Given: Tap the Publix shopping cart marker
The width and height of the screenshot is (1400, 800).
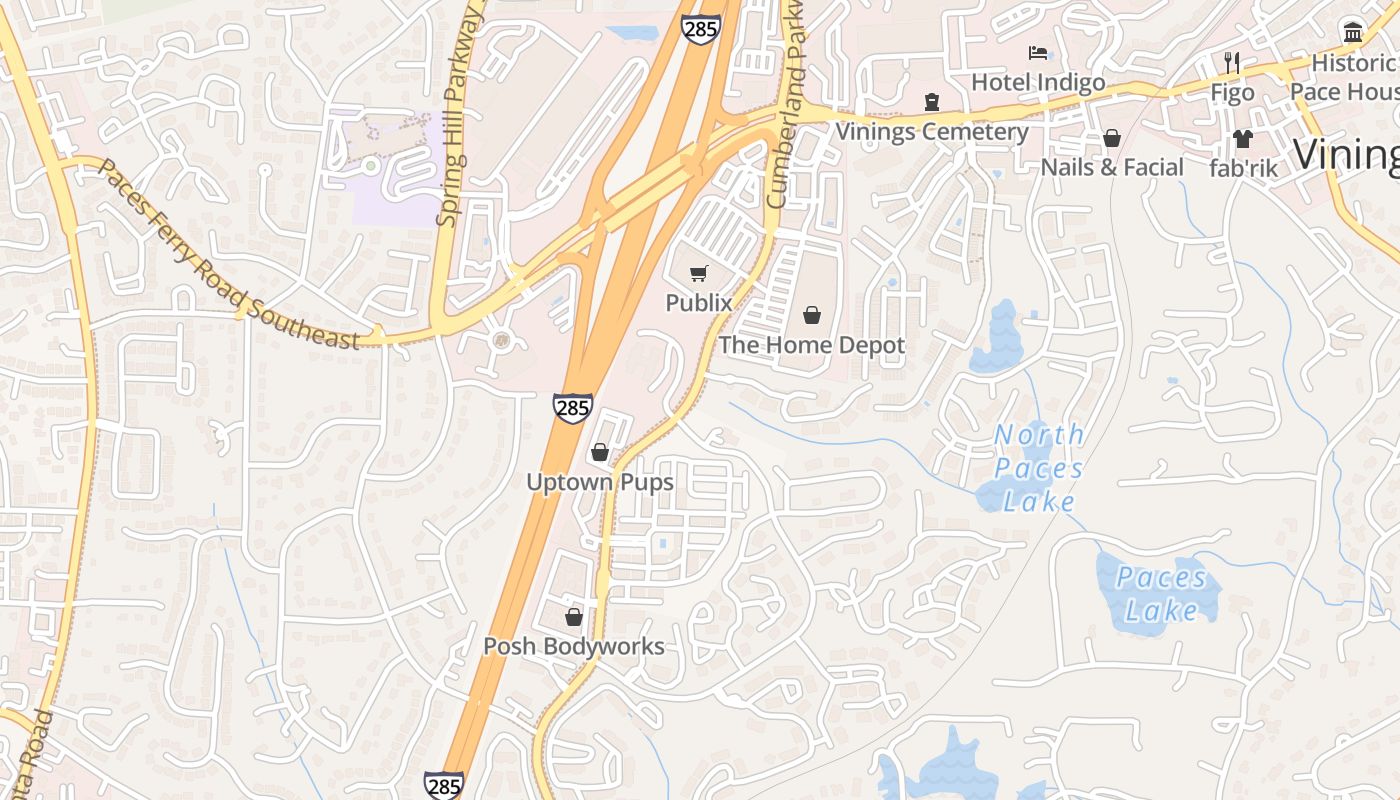Looking at the screenshot, I should 699,273.
